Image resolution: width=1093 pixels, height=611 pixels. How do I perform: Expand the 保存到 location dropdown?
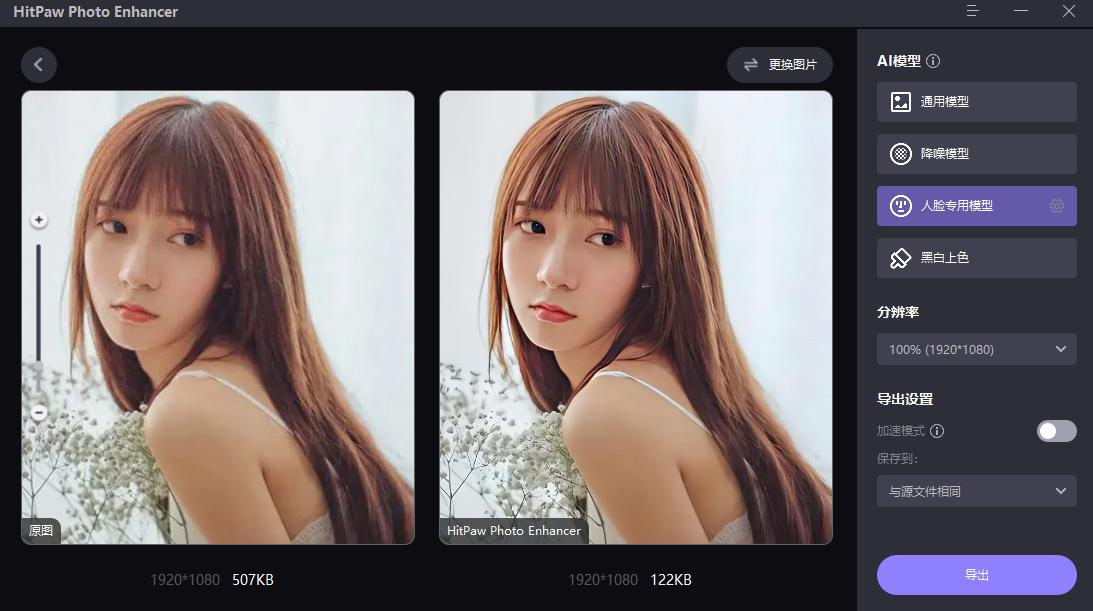976,491
